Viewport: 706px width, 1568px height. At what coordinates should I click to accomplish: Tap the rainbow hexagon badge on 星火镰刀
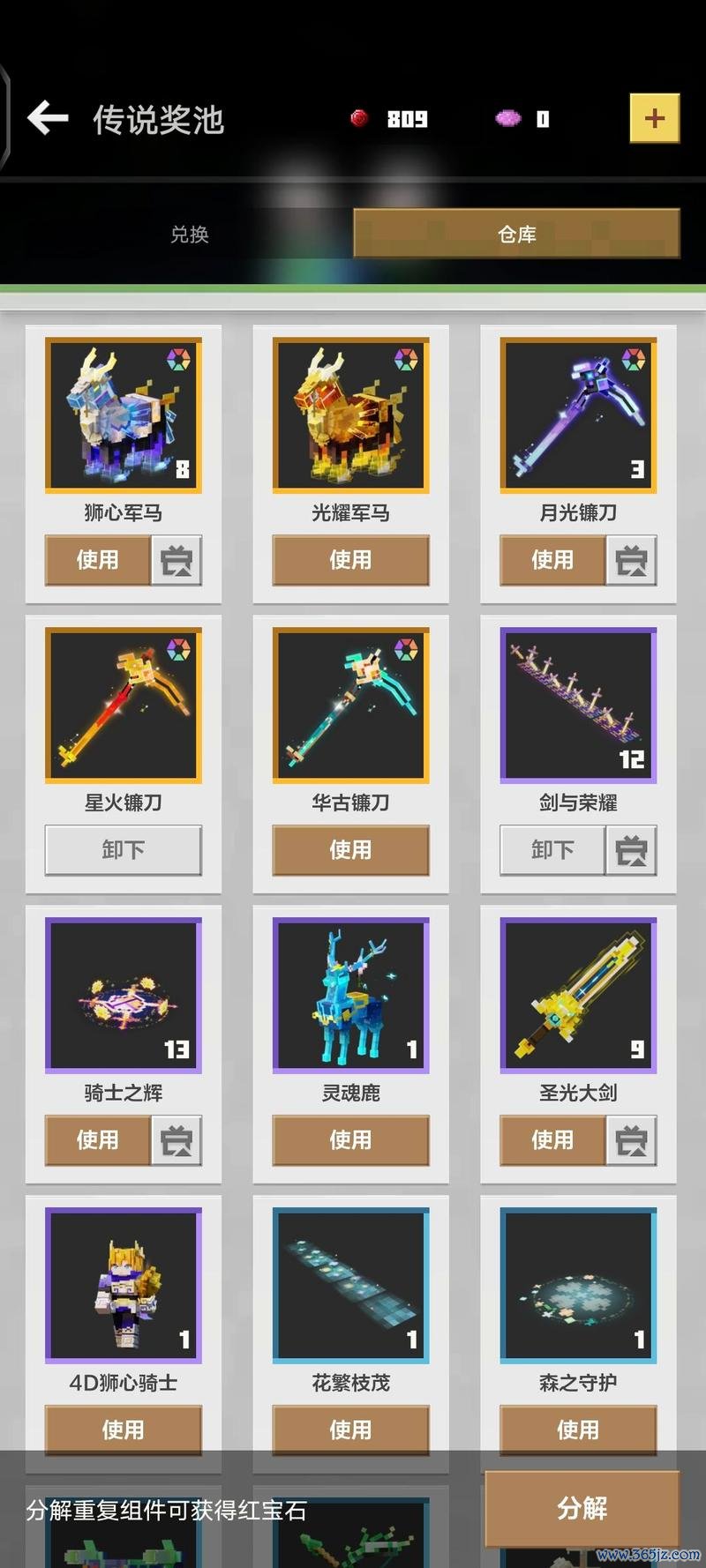180,649
